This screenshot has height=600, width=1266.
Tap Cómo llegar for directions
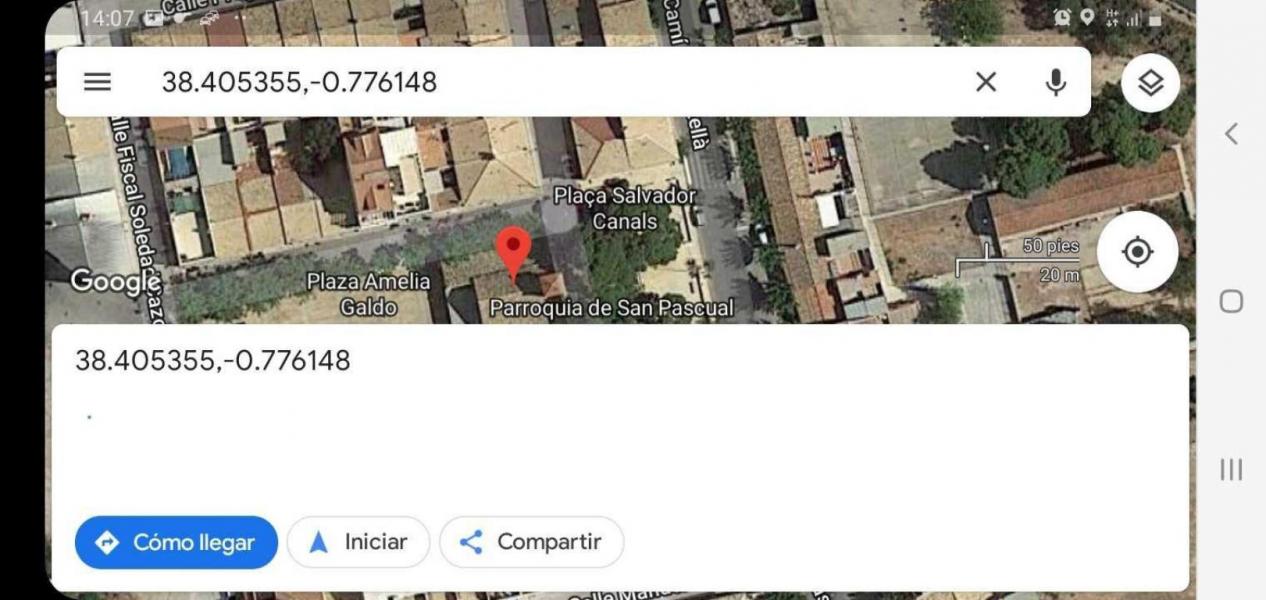pos(176,542)
